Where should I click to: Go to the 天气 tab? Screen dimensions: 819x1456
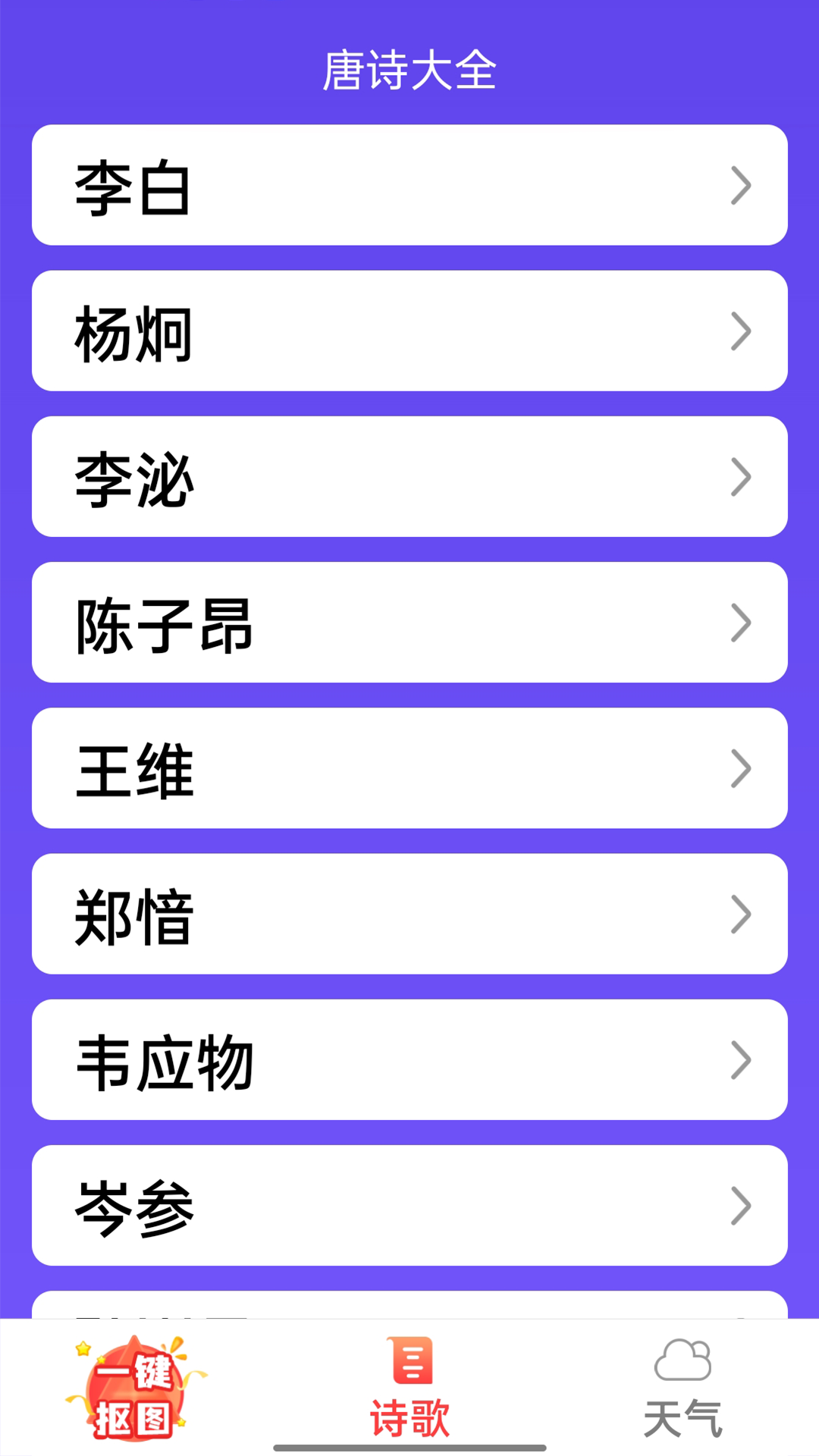(x=682, y=1389)
